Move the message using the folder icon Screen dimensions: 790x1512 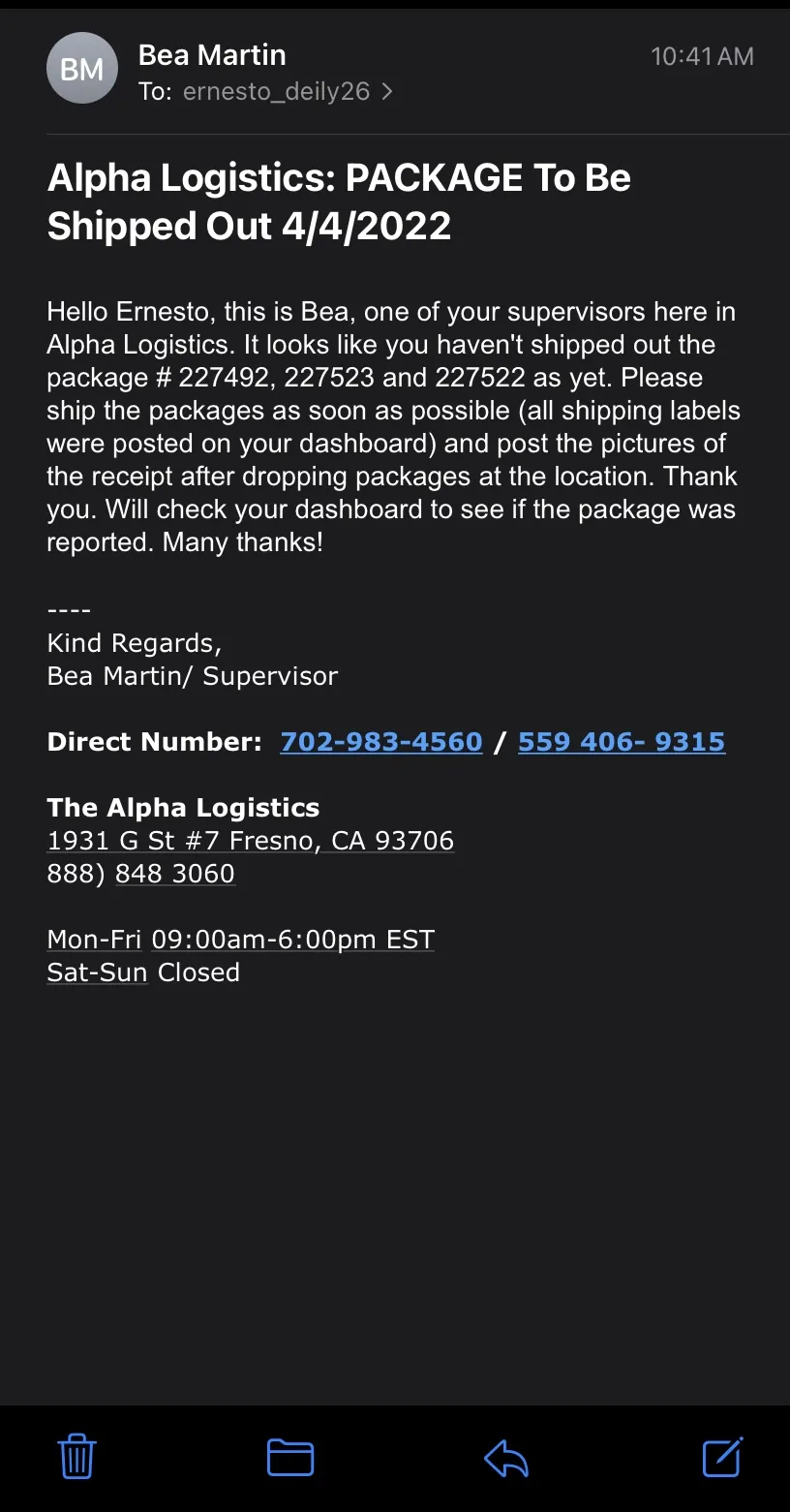click(x=290, y=1457)
